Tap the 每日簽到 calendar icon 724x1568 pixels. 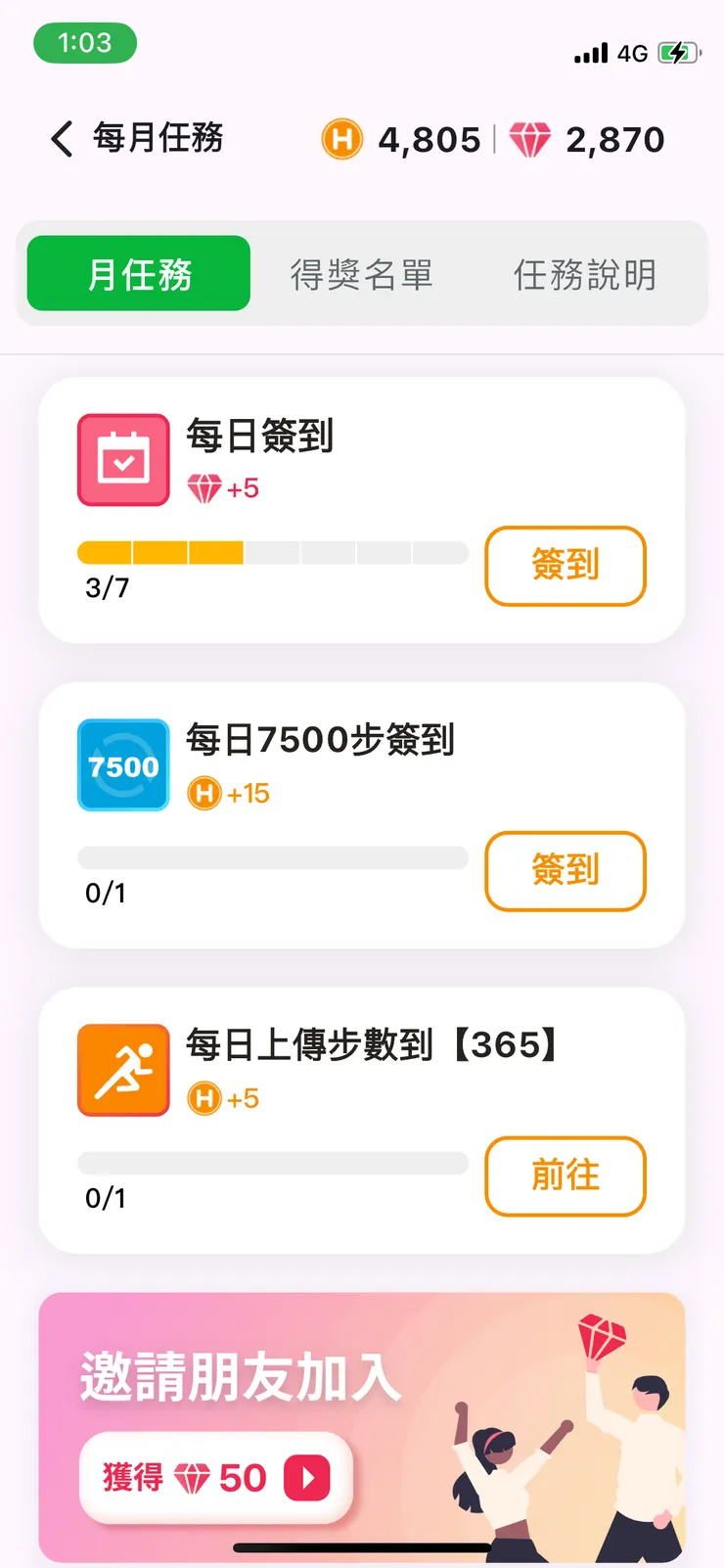122,459
